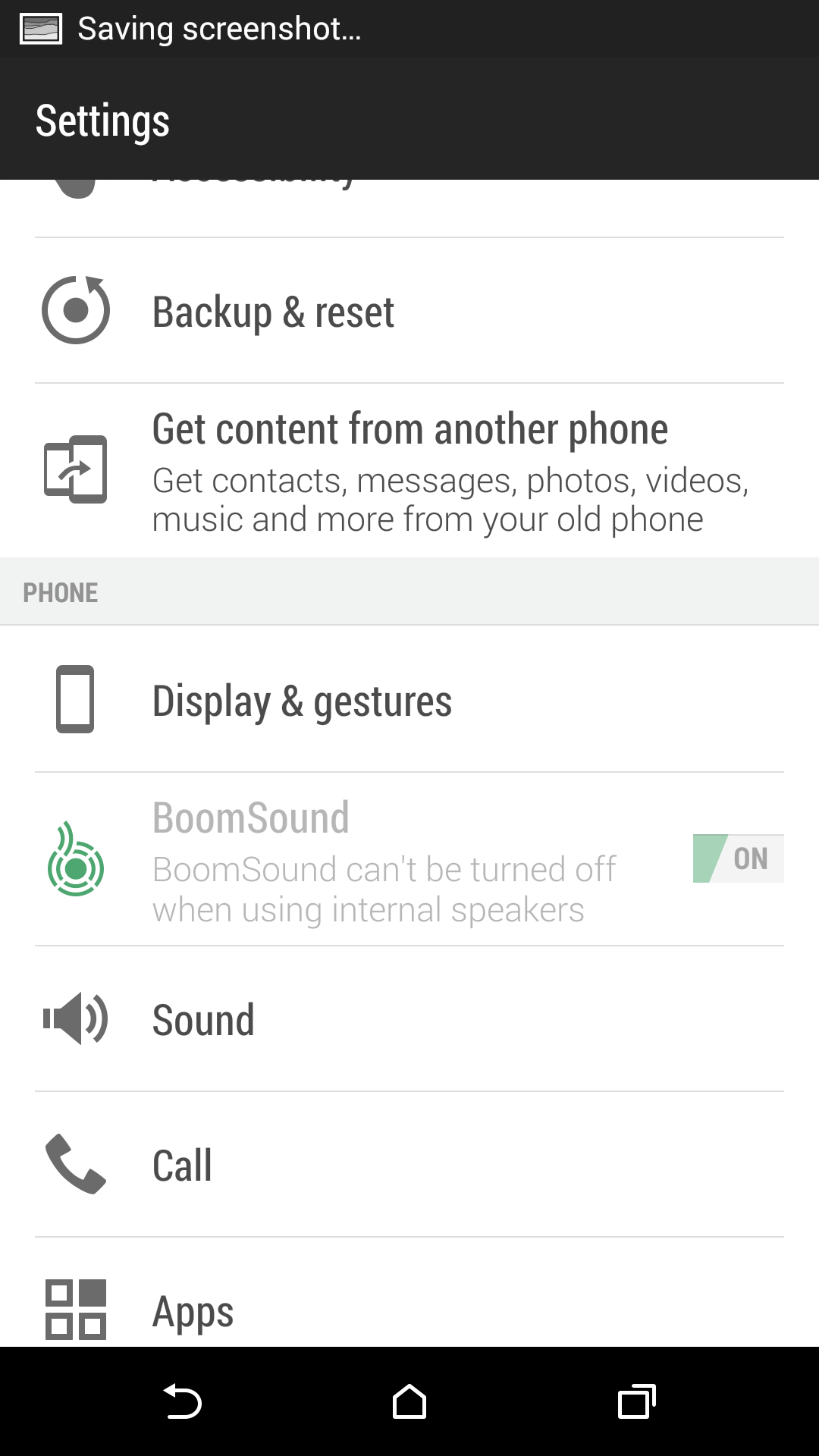This screenshot has width=819, height=1456.
Task: Open the recent apps view
Action: [637, 1401]
